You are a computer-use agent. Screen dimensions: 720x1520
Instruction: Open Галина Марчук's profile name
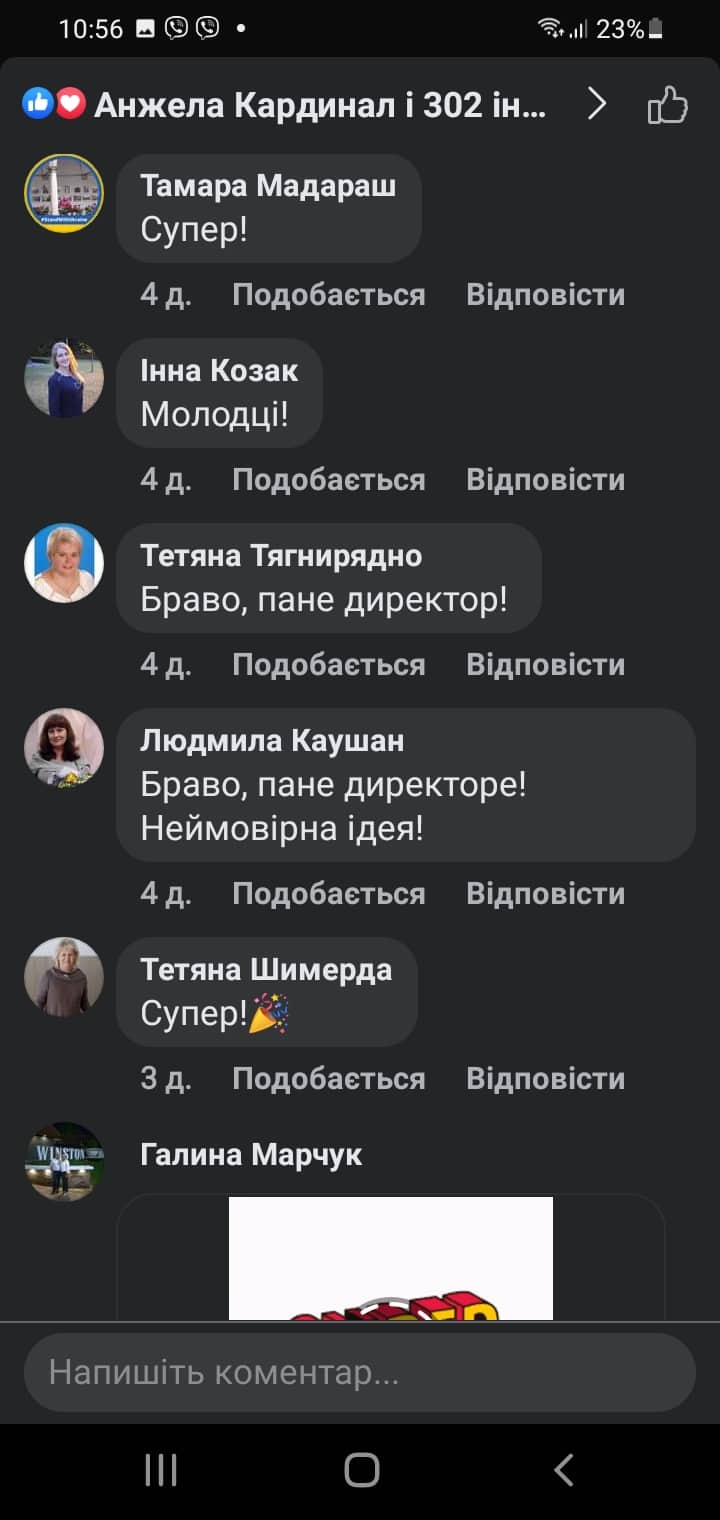251,1155
